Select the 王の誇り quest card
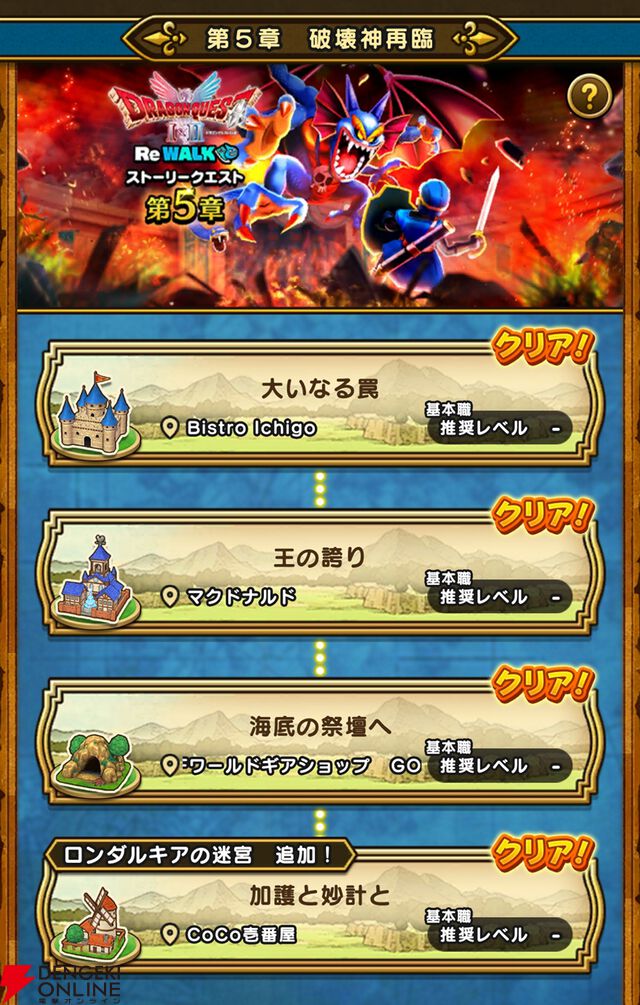 tap(320, 576)
